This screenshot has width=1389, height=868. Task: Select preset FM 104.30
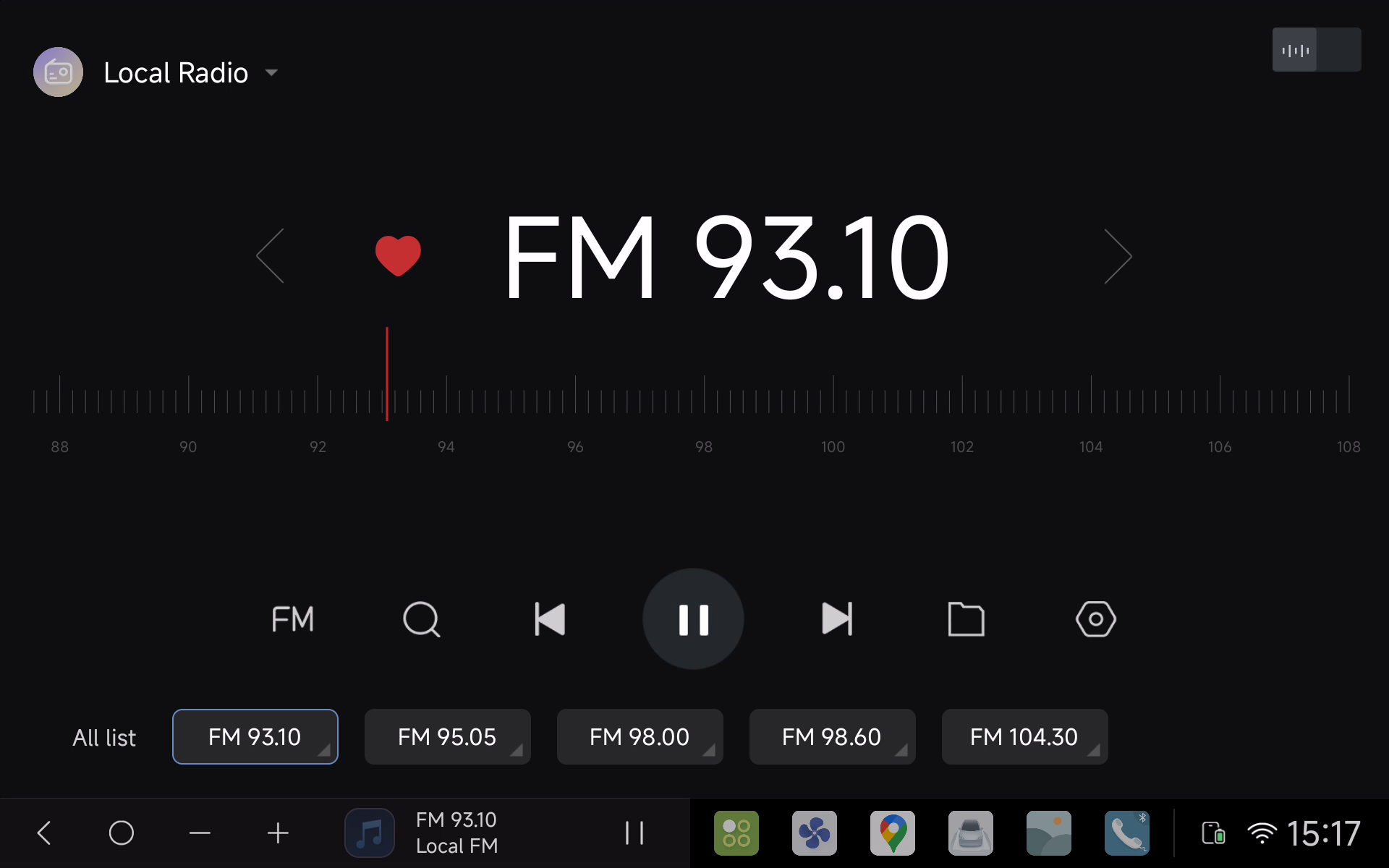point(1024,737)
